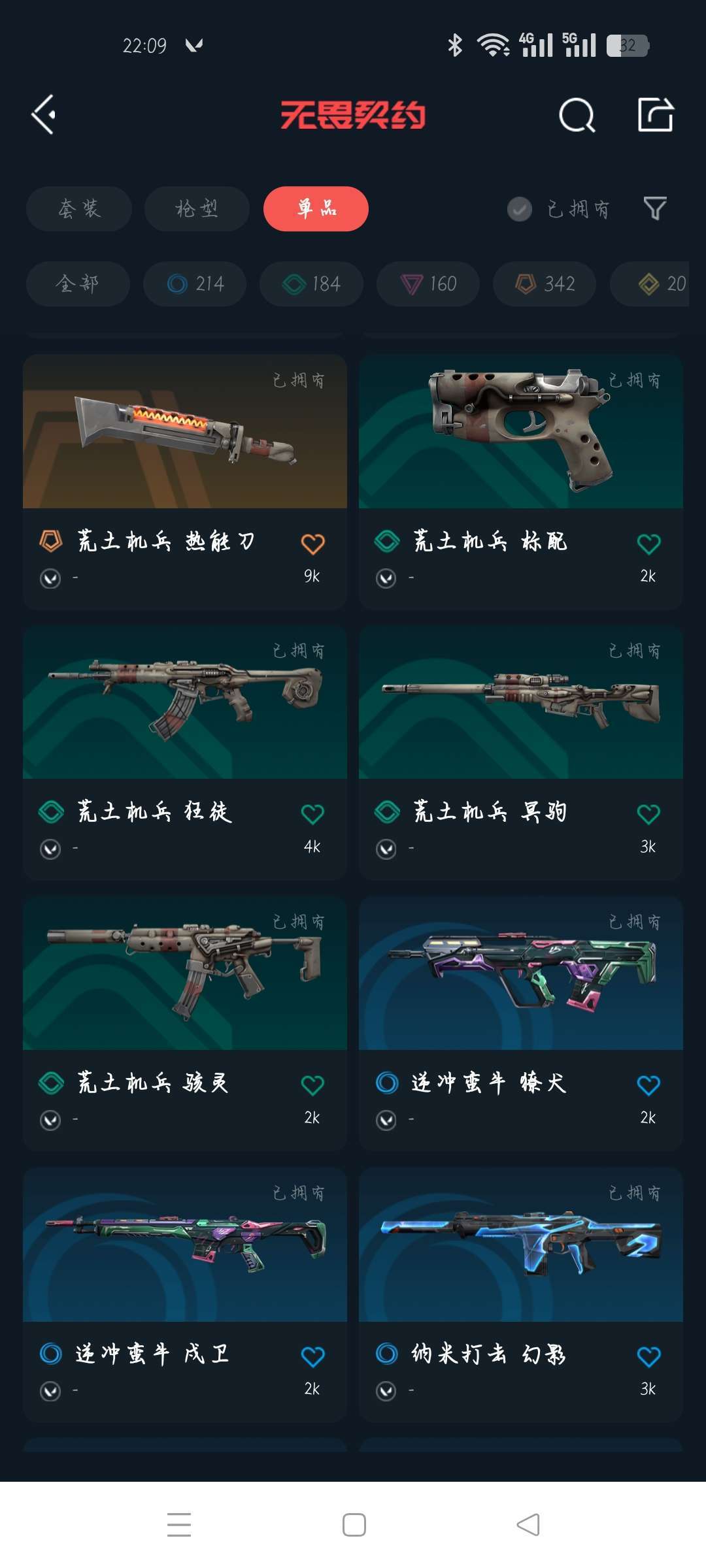This screenshot has height=1568, width=706.
Task: Filter by the purple 160 tier chip
Action: click(428, 284)
